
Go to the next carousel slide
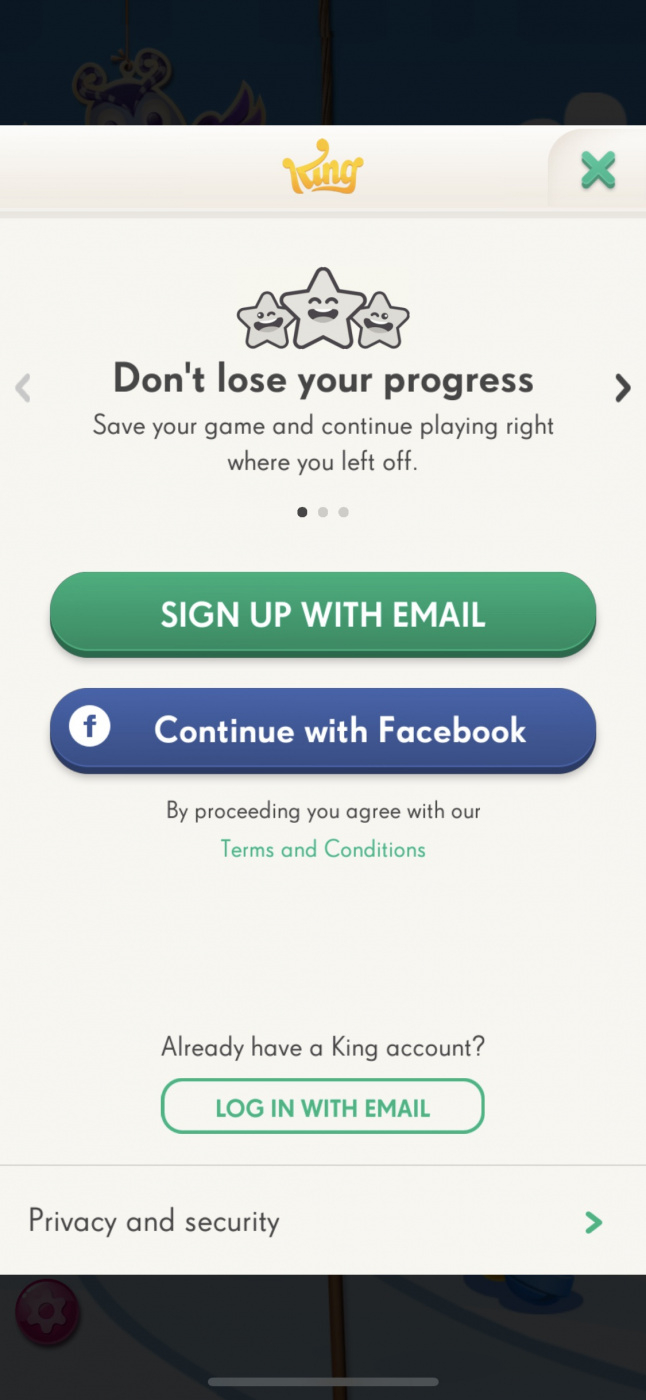(x=622, y=388)
